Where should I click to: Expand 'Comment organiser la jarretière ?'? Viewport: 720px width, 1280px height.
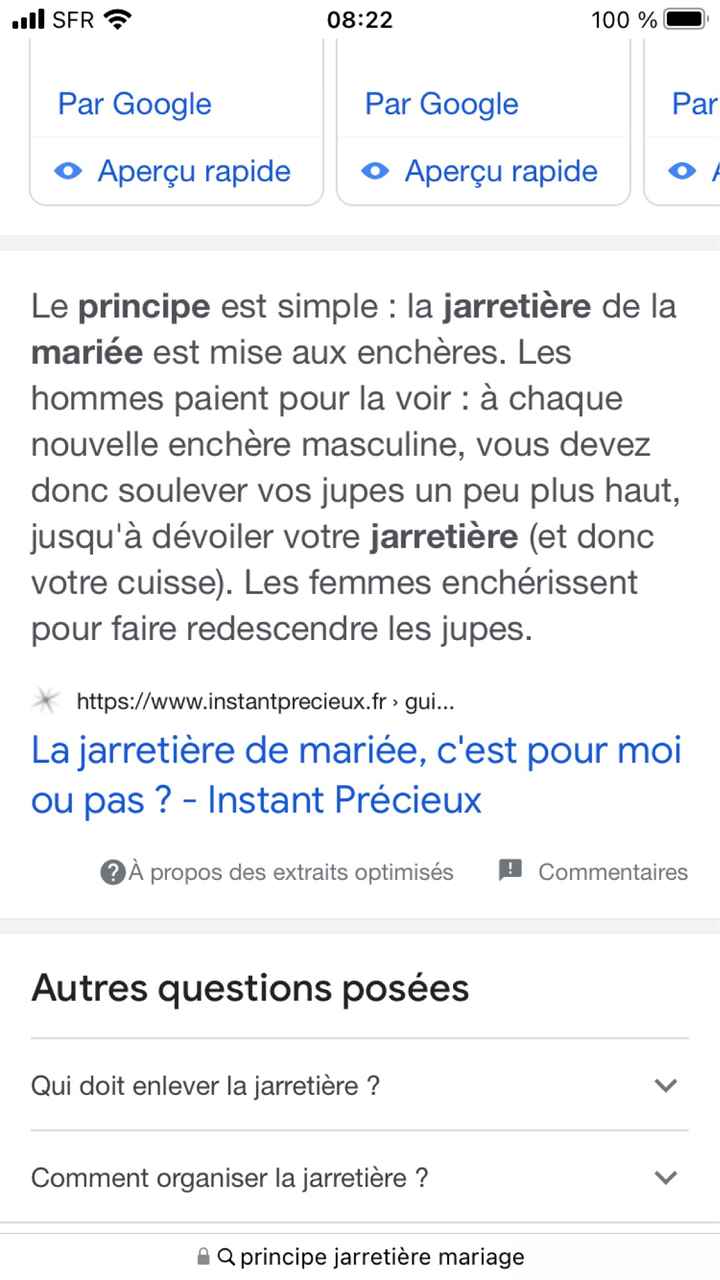click(666, 1177)
